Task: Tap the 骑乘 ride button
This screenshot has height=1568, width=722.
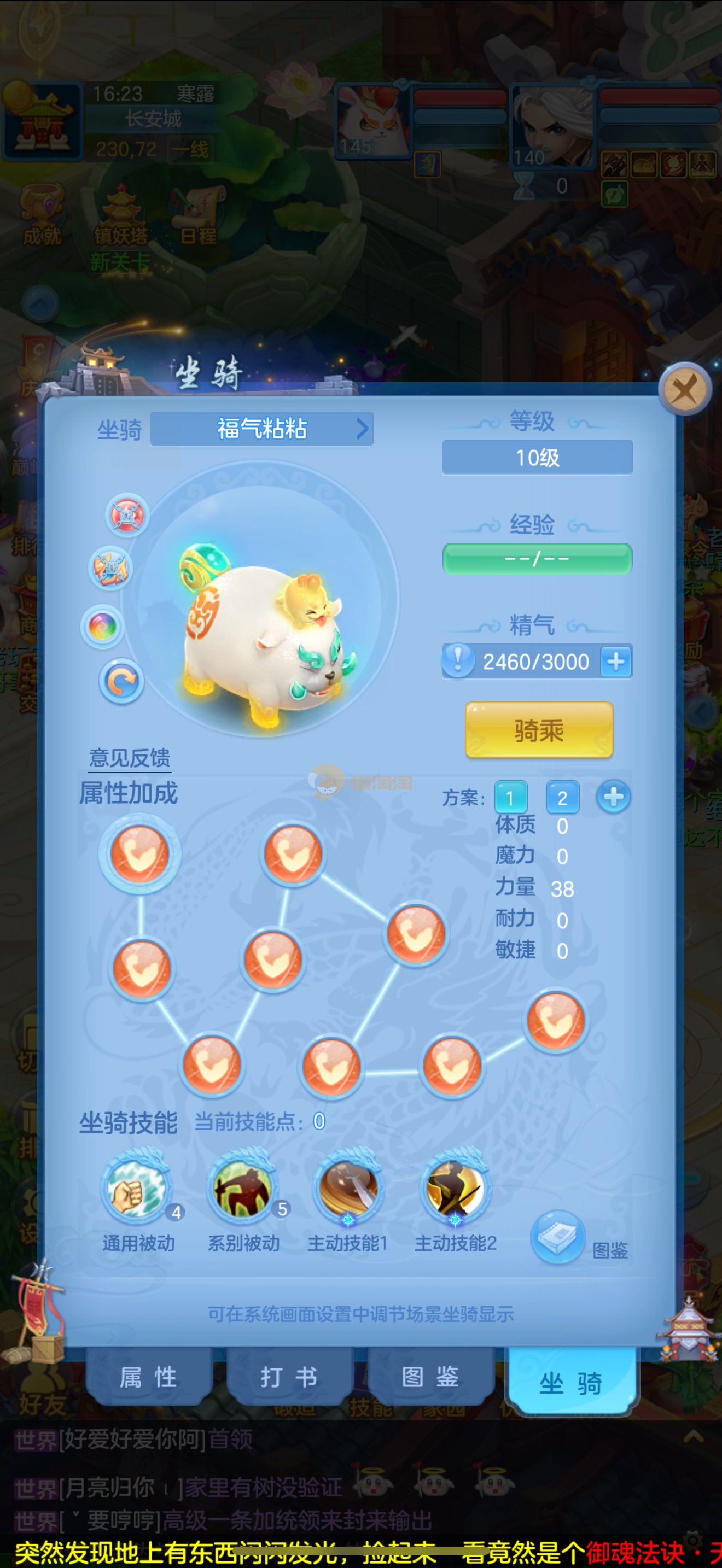Action: 539,730
